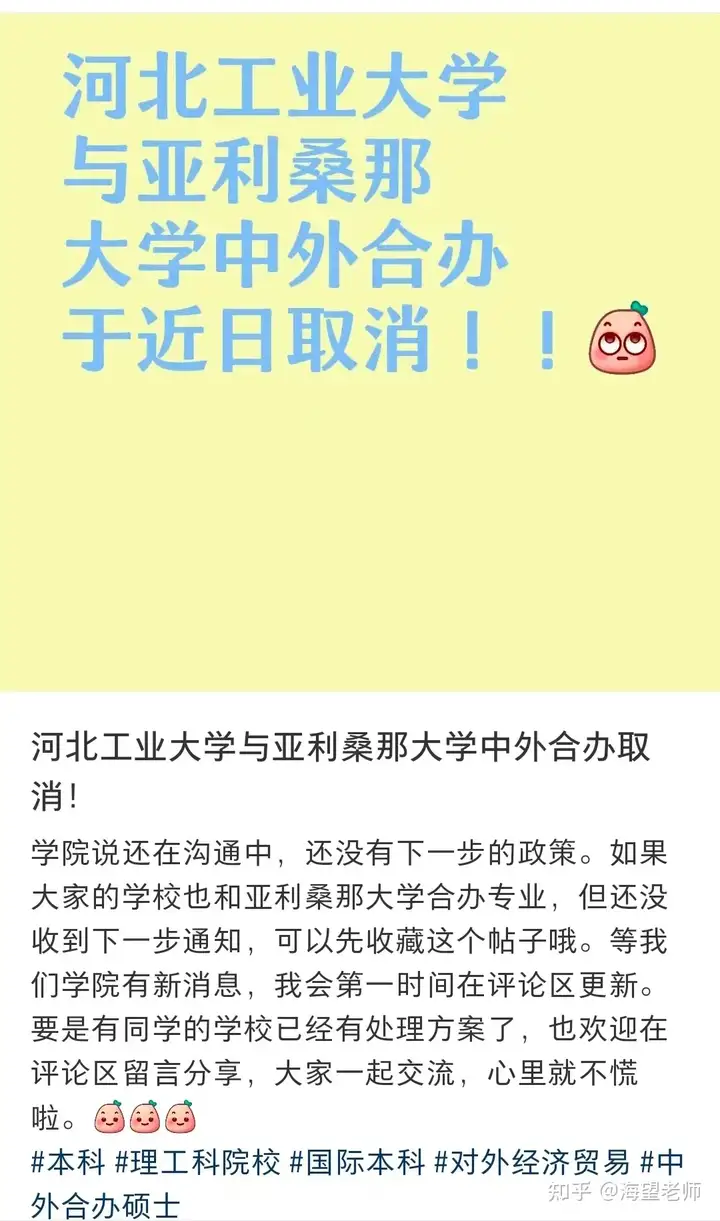Open the #本科 hashtag
The height and width of the screenshot is (1221, 720).
click(68, 1162)
